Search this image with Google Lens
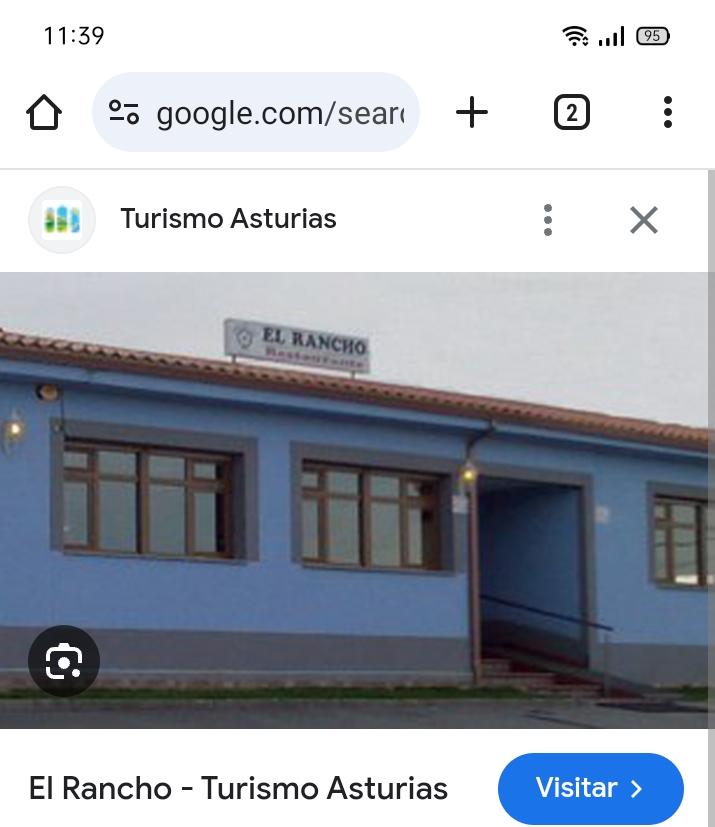 (64, 661)
